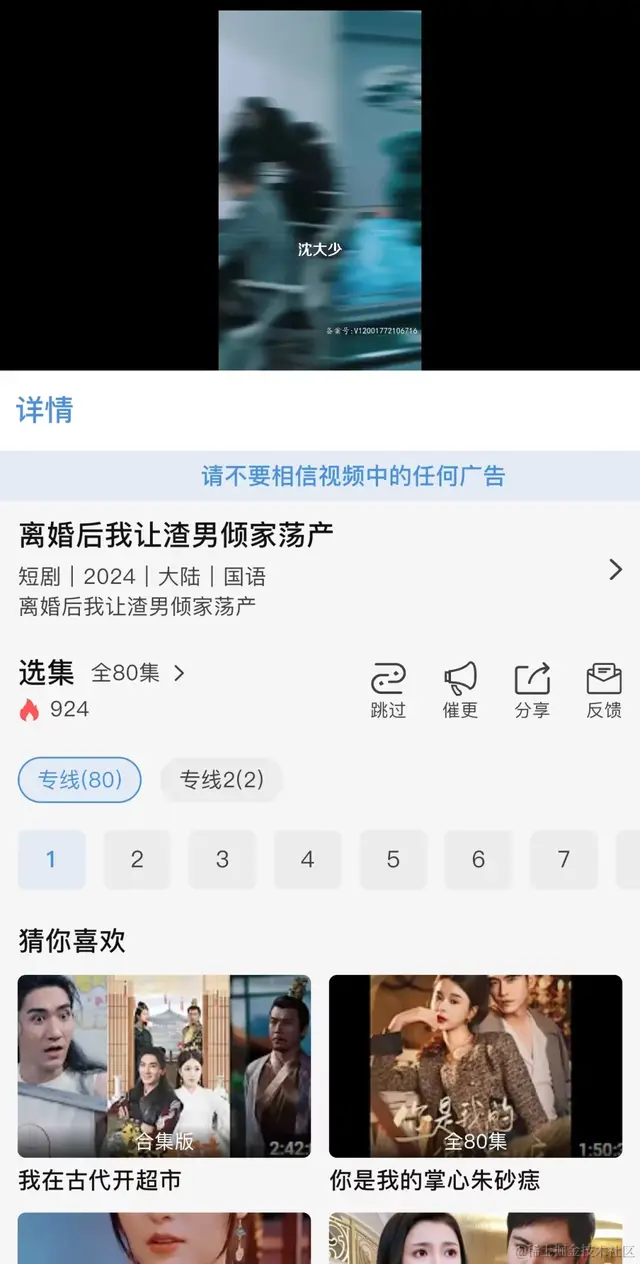Open the full 全80集 episode list

click(138, 673)
